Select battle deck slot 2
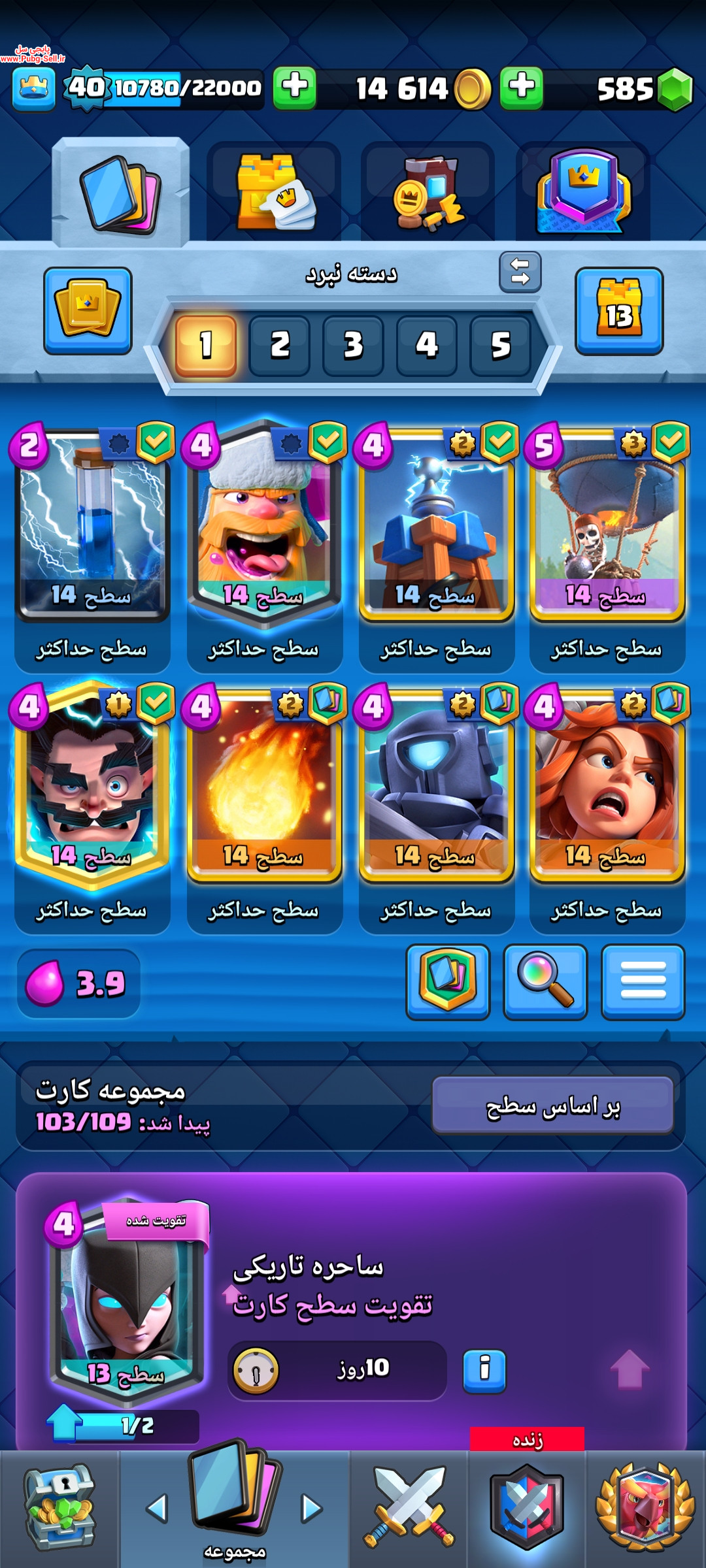 pos(279,345)
